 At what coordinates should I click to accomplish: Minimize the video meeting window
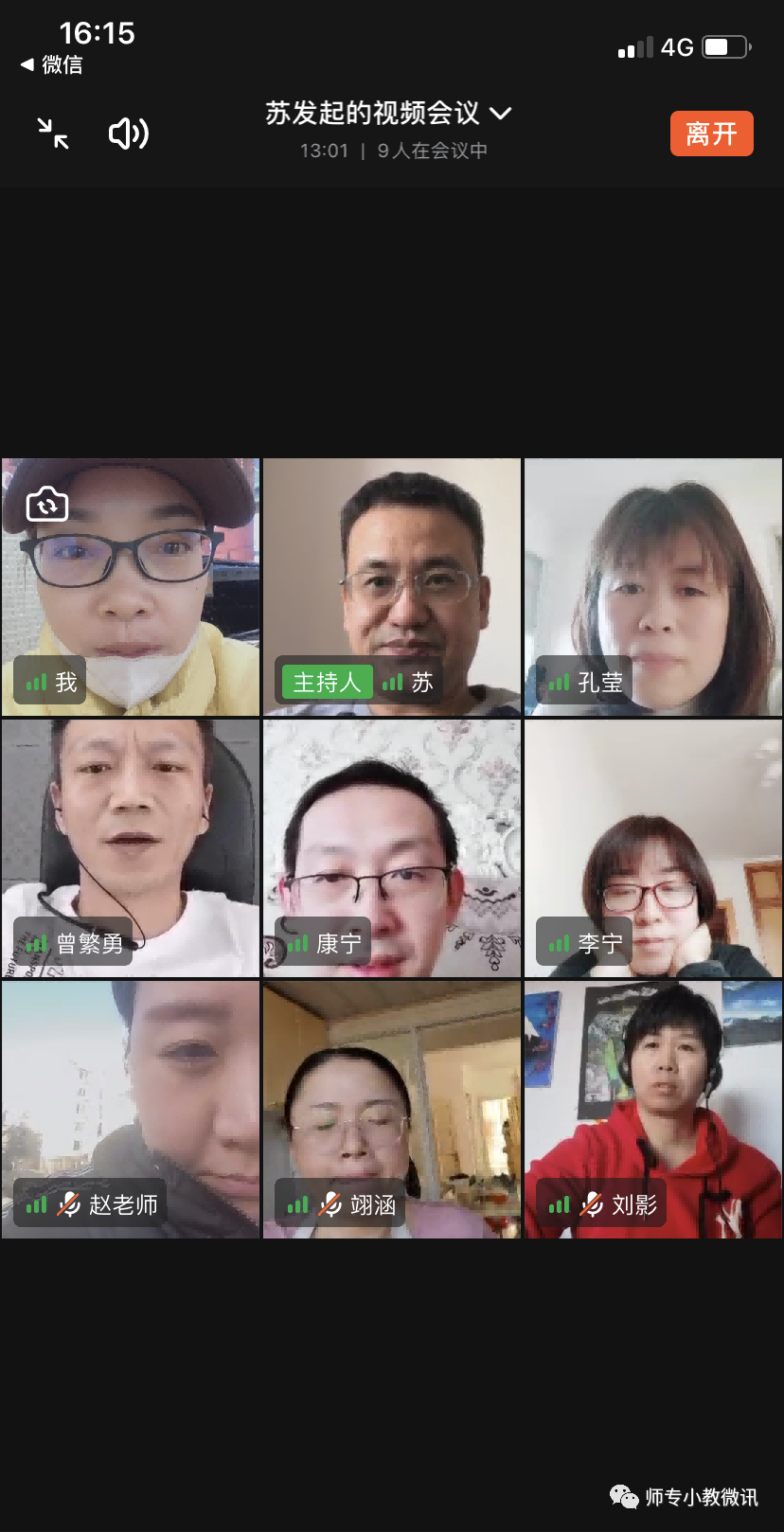[x=53, y=134]
